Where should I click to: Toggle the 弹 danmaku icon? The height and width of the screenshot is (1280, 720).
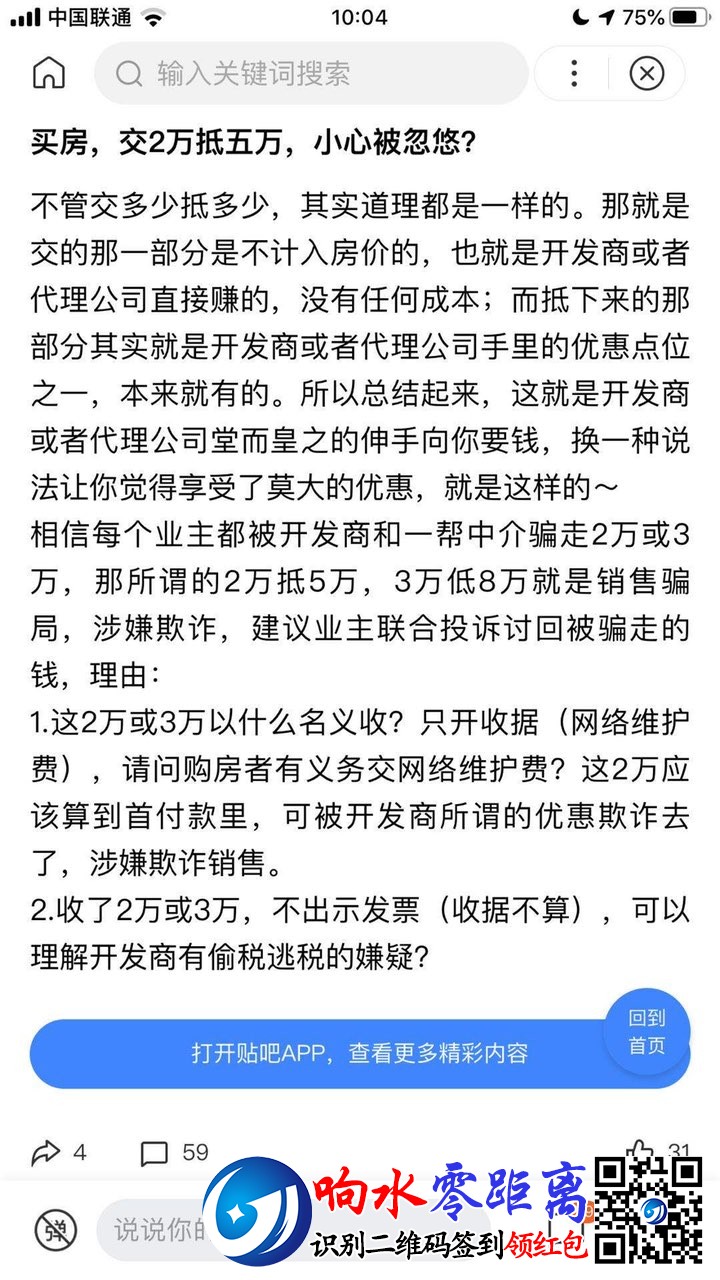pyautogui.click(x=54, y=1228)
